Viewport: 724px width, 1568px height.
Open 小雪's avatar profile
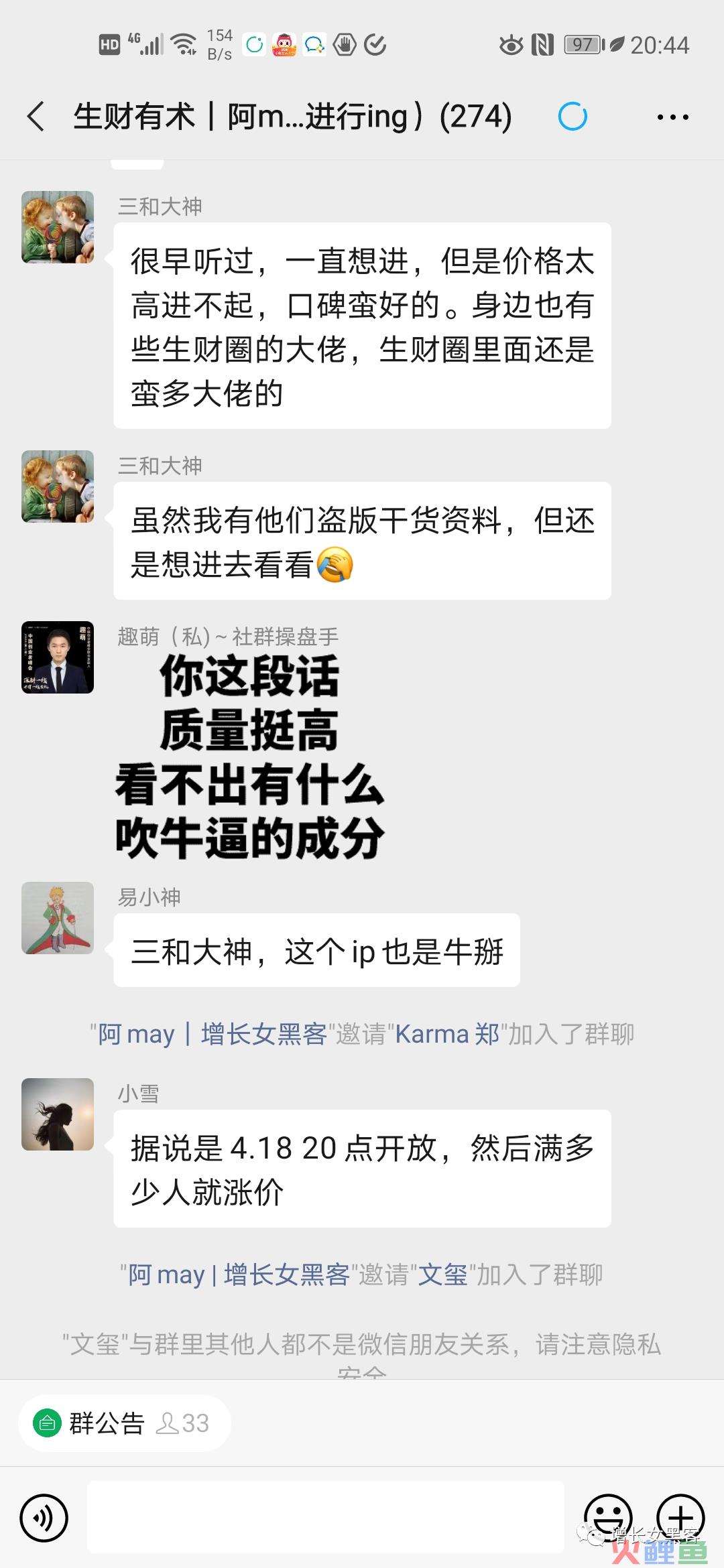[58, 1114]
